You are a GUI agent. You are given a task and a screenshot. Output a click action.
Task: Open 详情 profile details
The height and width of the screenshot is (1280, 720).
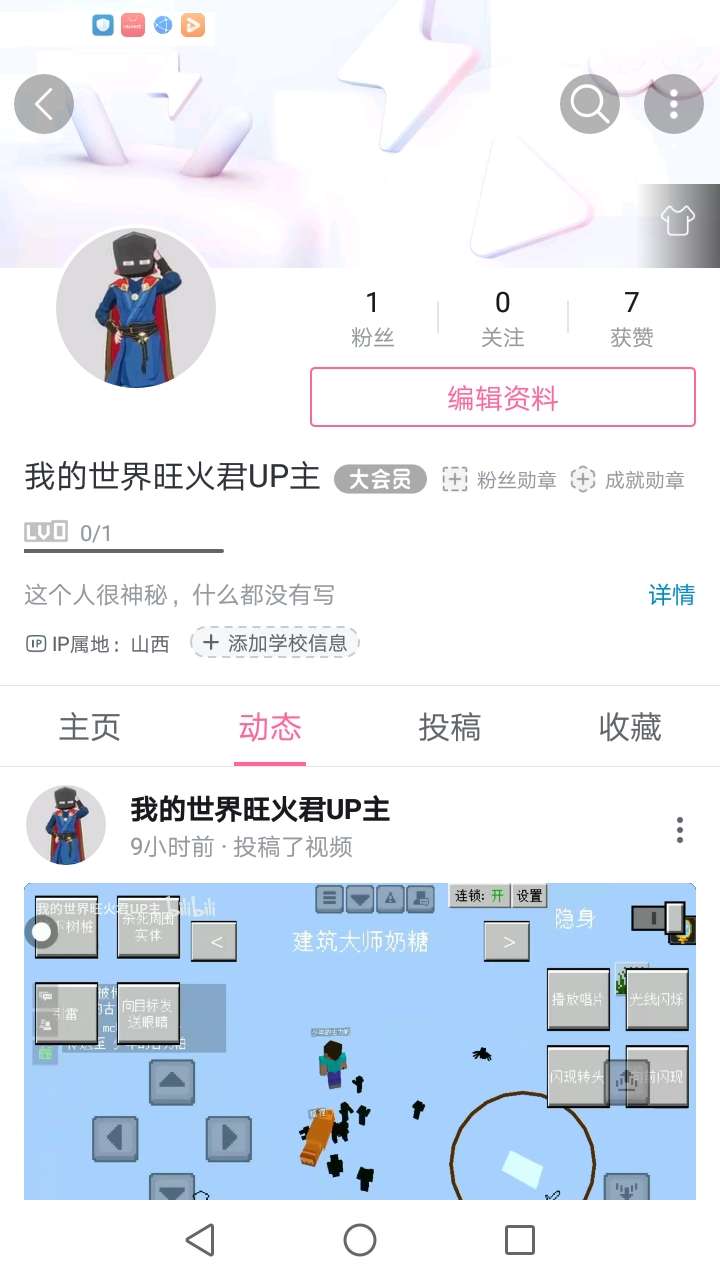671,595
